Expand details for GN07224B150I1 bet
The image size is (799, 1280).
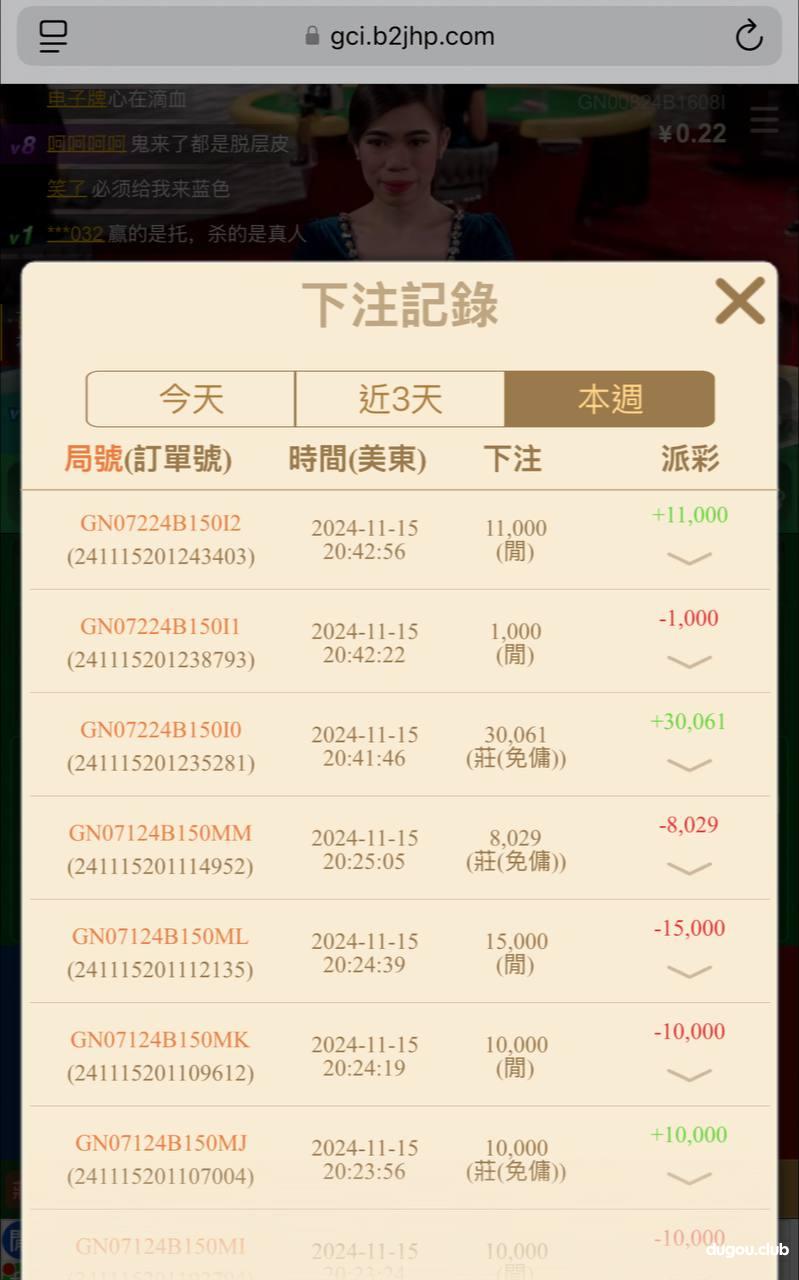tap(689, 662)
